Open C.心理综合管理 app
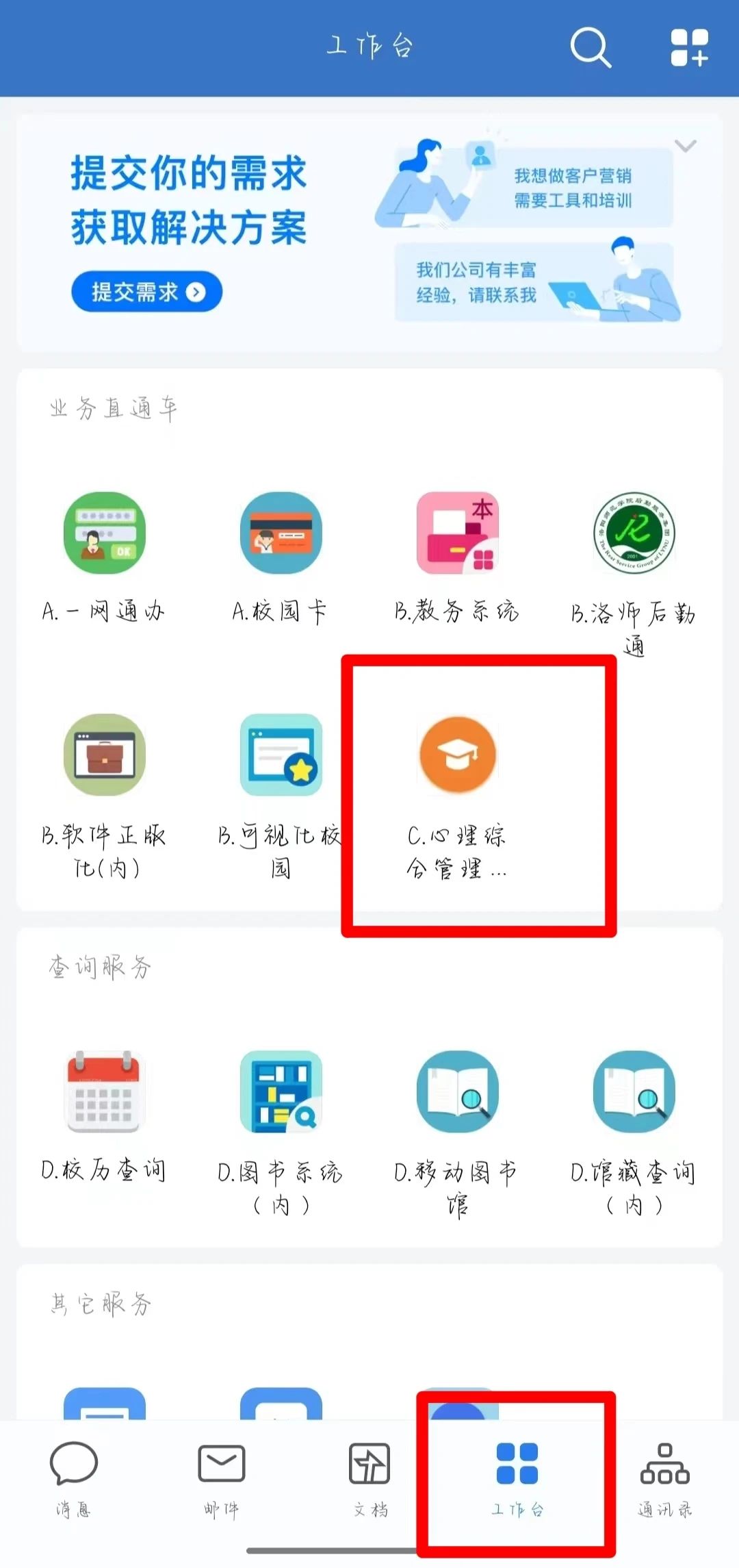The height and width of the screenshot is (1568, 739). [457, 755]
